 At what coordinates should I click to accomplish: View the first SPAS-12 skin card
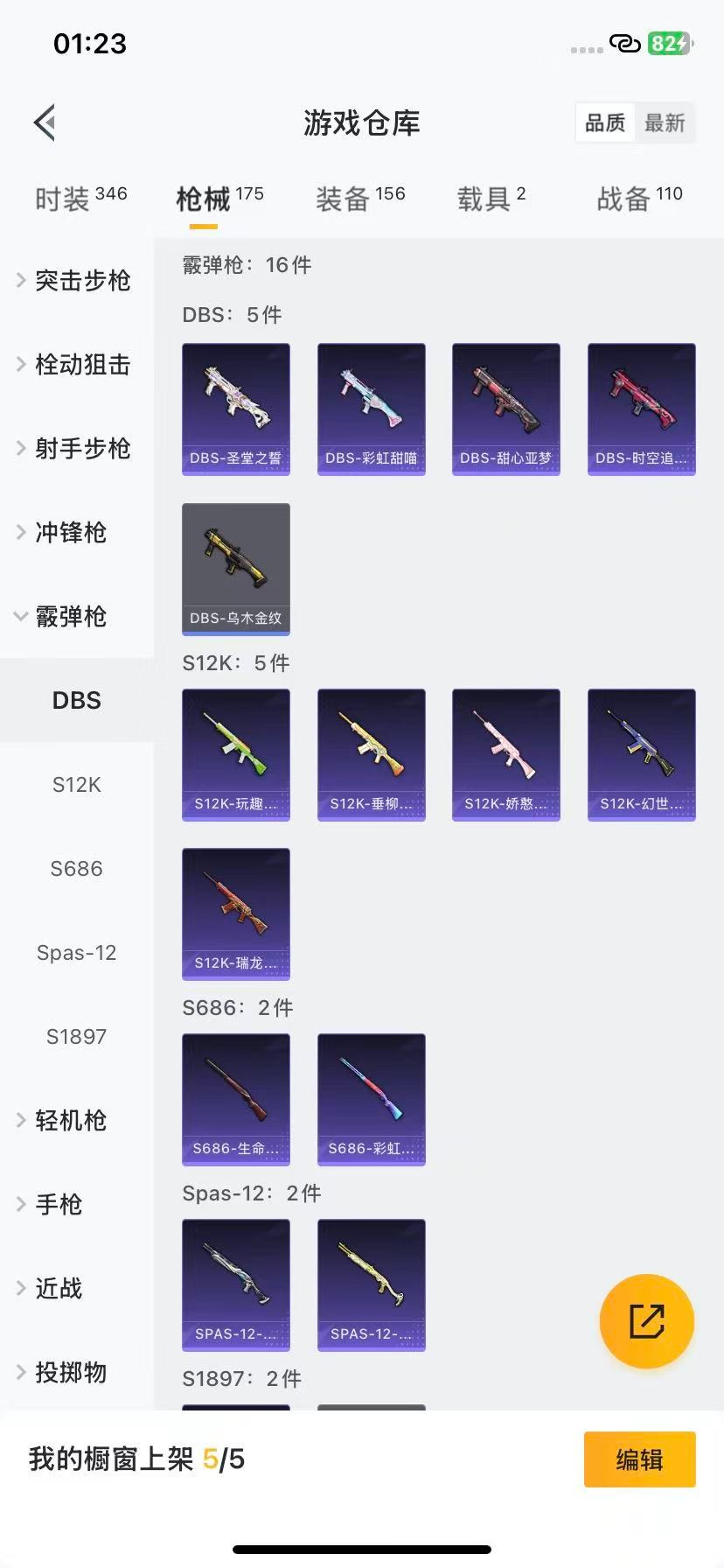pos(235,1284)
